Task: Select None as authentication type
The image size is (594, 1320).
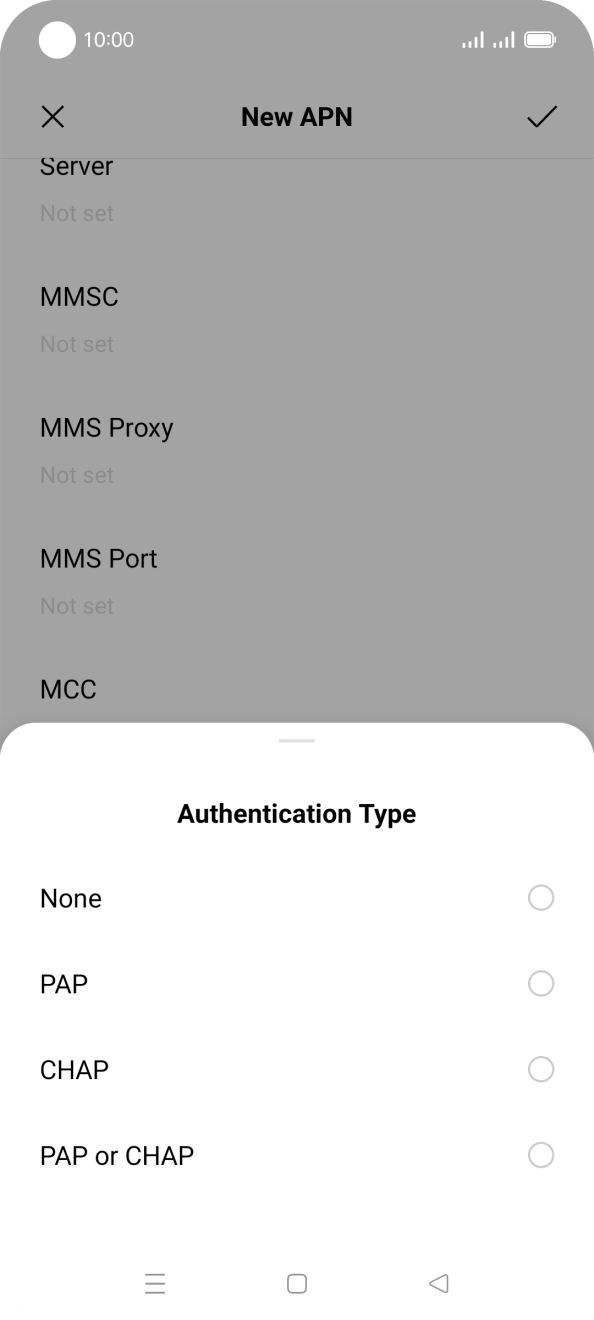Action: click(297, 898)
